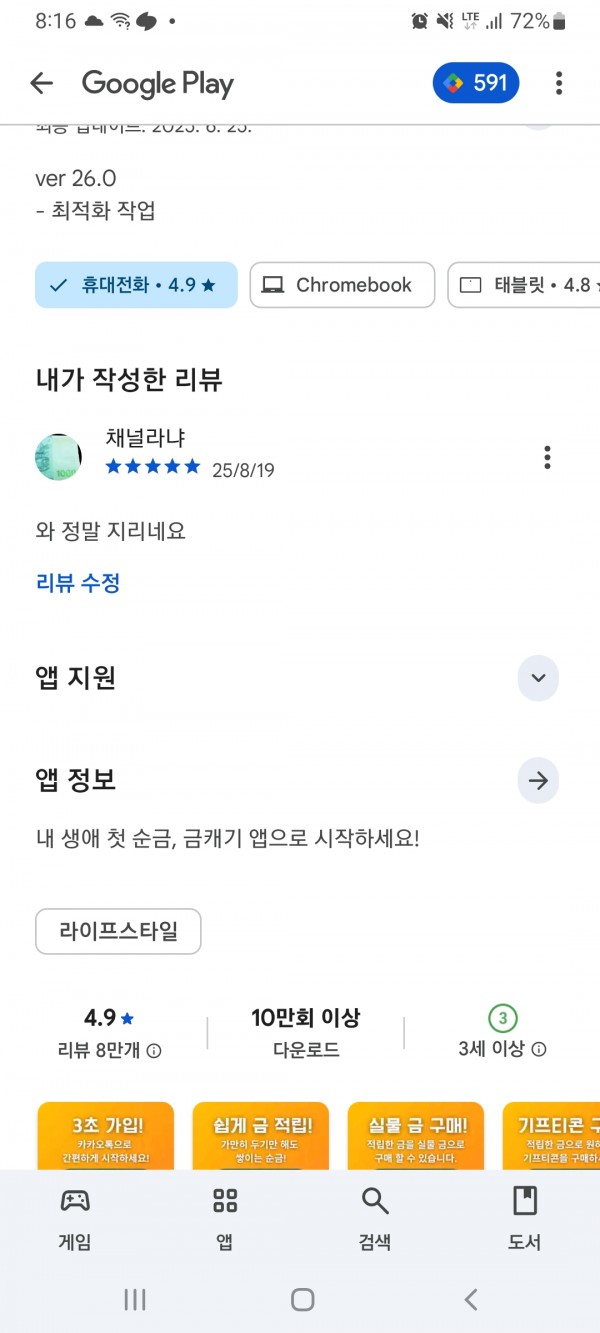Tap the 라이프스타일 category chip
The height and width of the screenshot is (1333, 600).
pos(118,931)
